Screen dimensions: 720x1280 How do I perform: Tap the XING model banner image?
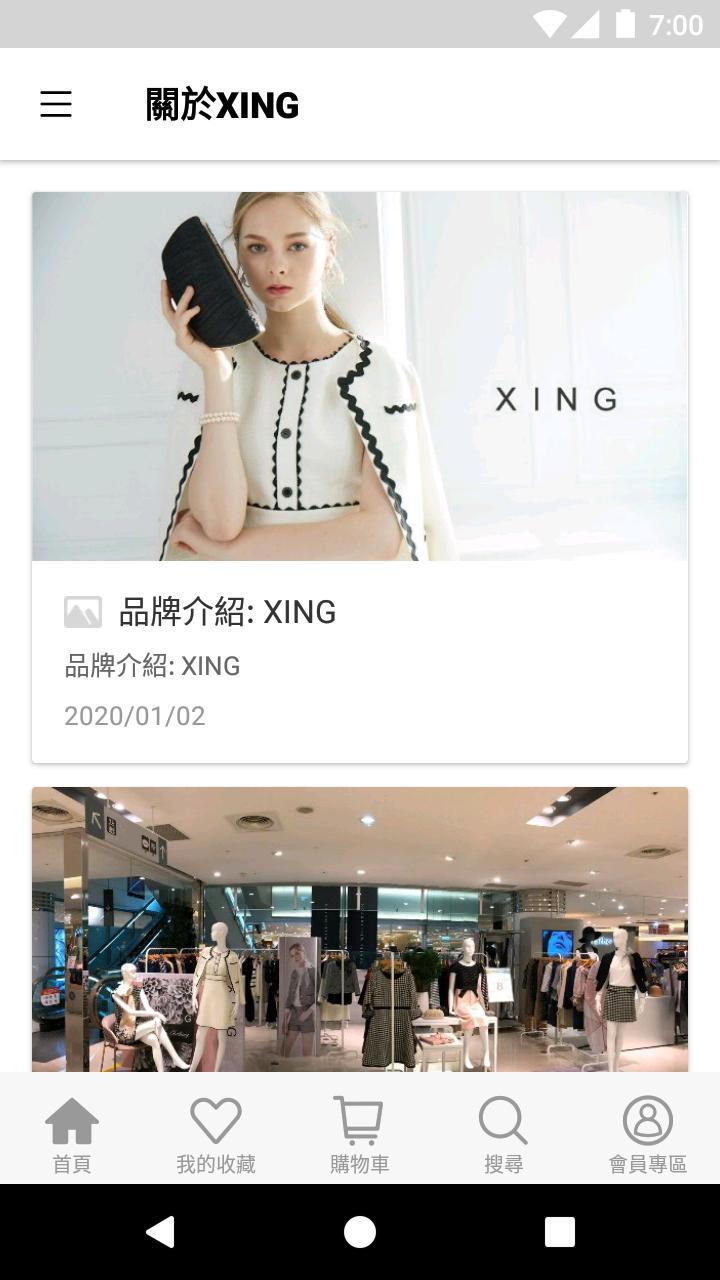pos(360,375)
